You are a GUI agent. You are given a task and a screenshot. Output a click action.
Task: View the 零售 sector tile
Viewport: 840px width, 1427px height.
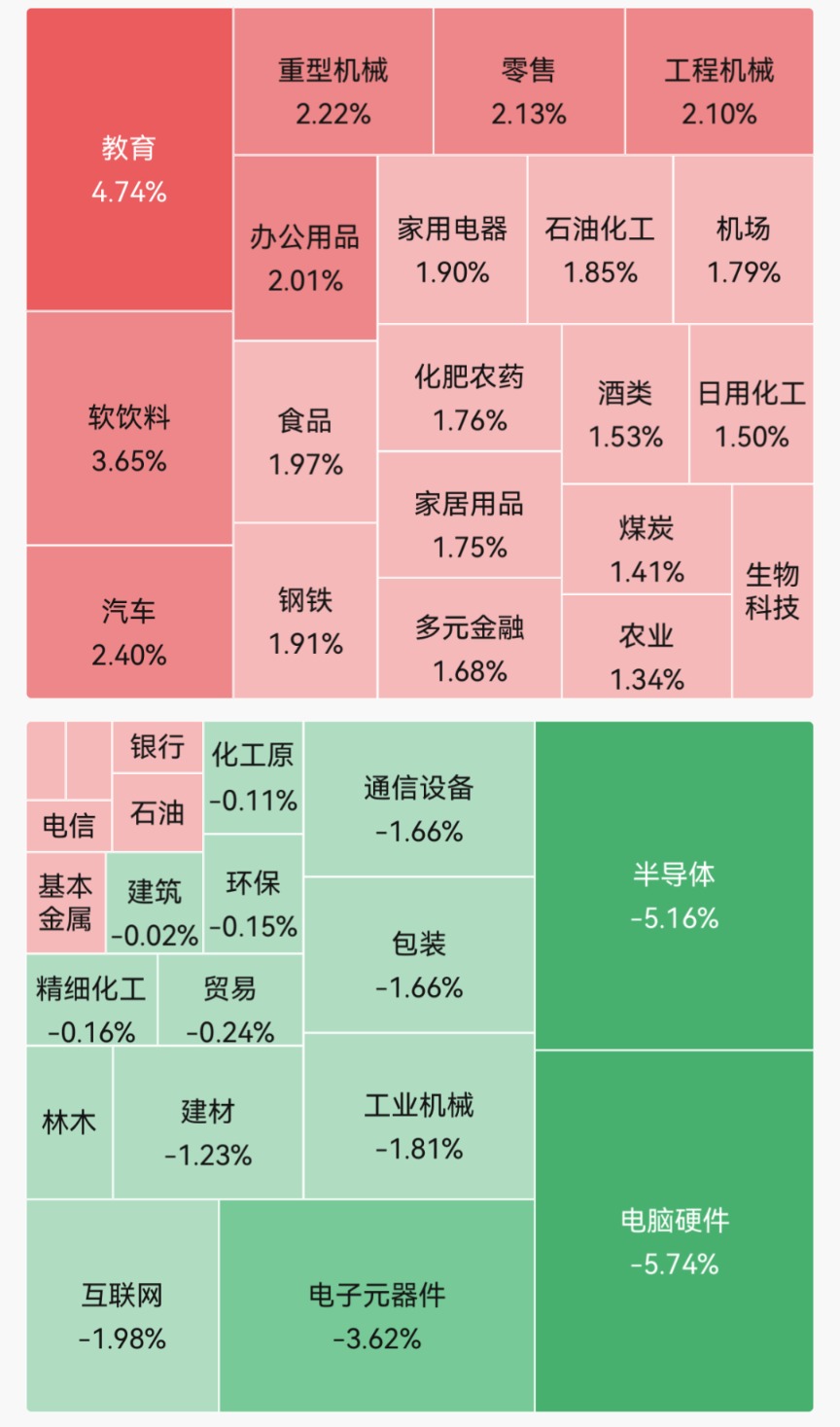coord(529,82)
